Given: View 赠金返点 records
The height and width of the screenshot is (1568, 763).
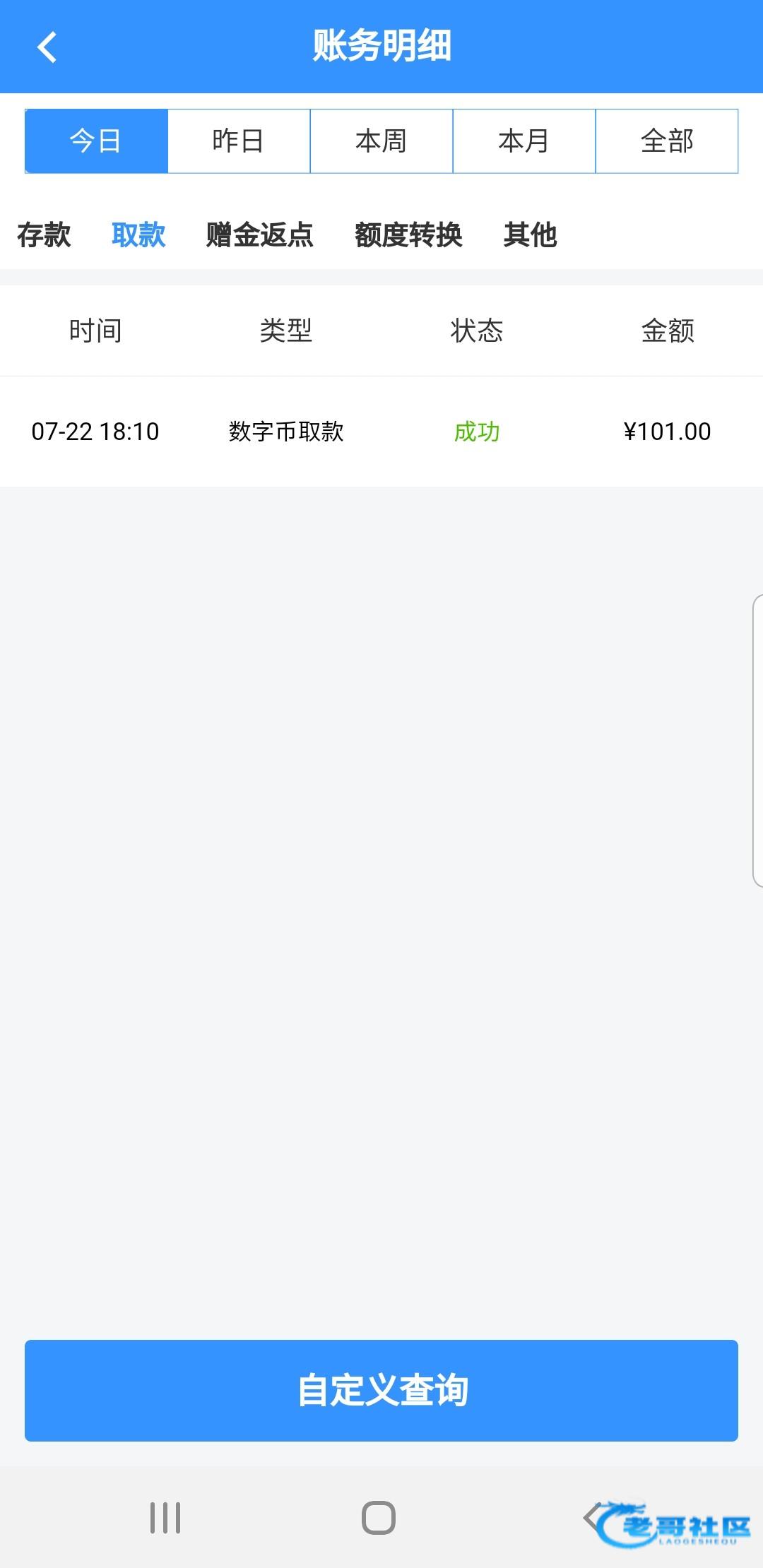Looking at the screenshot, I should (259, 234).
